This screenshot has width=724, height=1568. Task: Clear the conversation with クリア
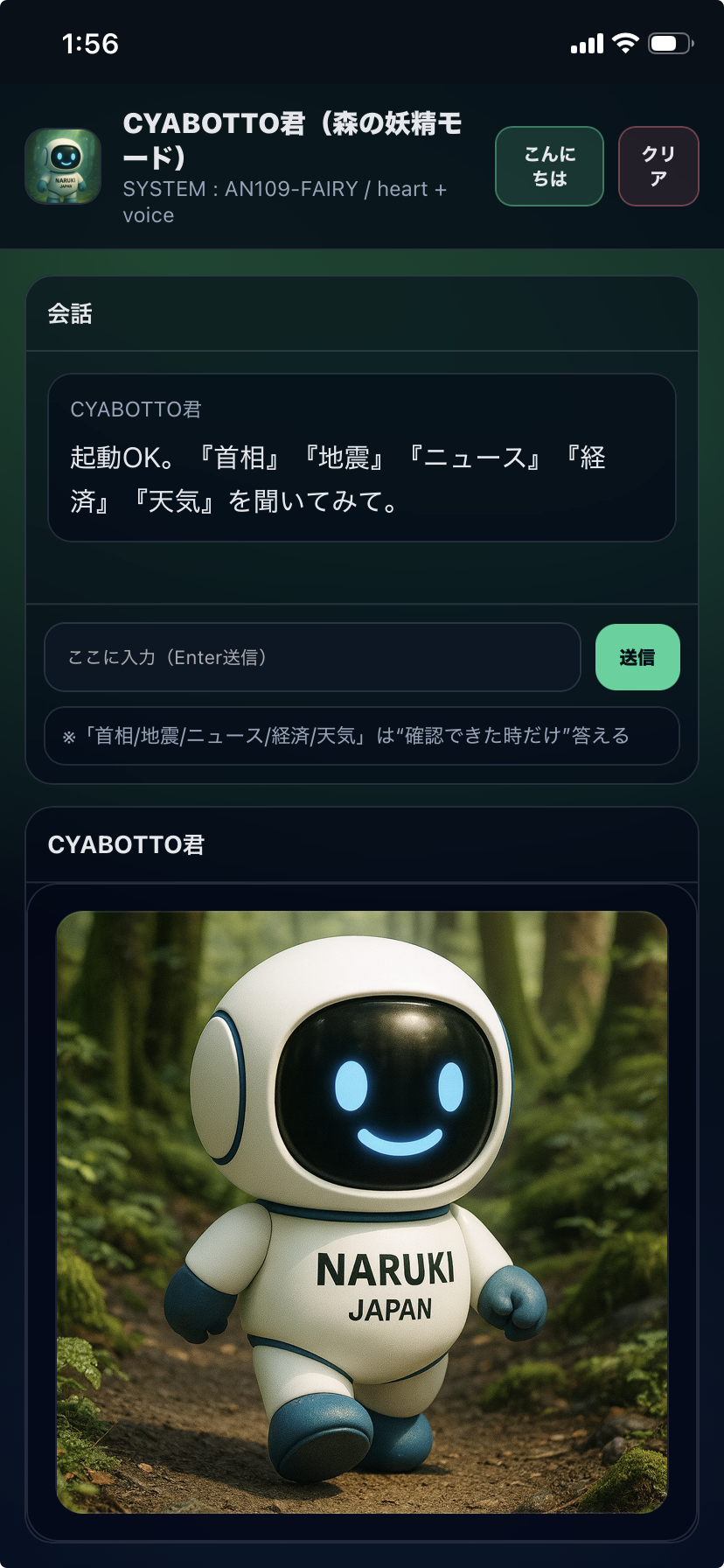pyautogui.click(x=658, y=166)
